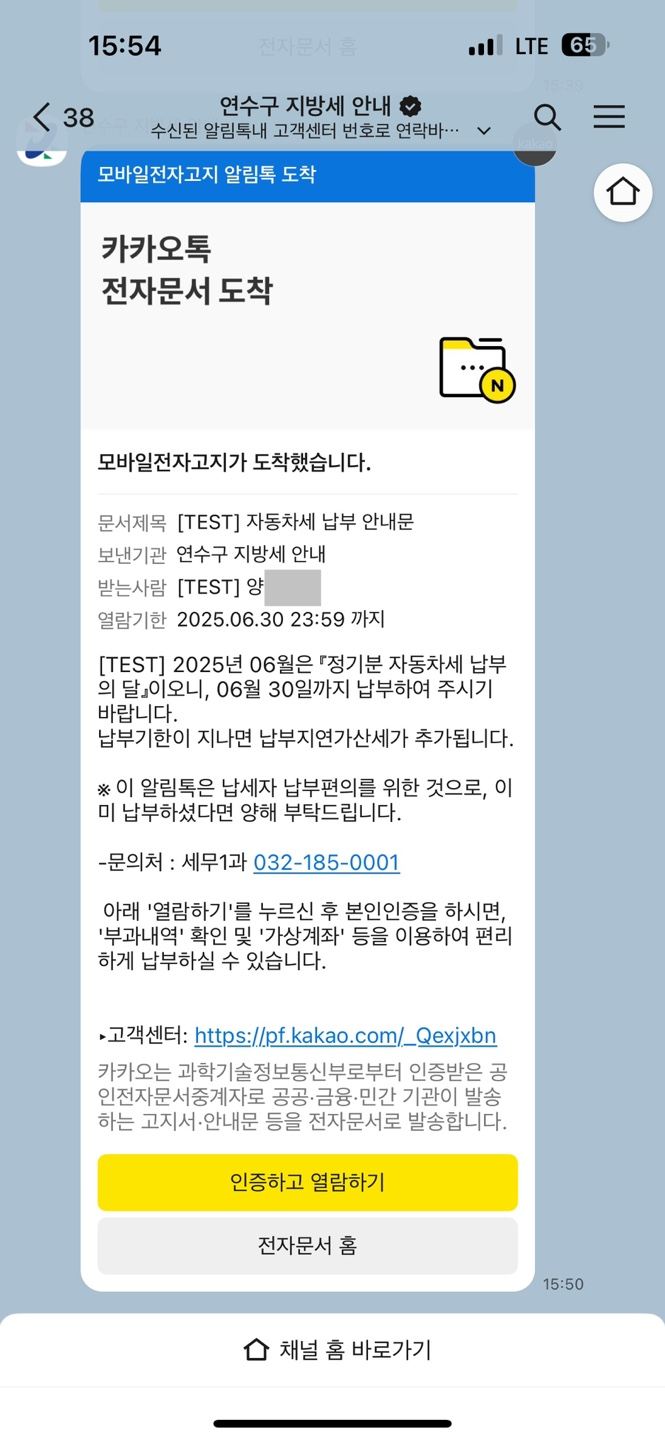
Task: Search within this chat
Action: pos(547,117)
